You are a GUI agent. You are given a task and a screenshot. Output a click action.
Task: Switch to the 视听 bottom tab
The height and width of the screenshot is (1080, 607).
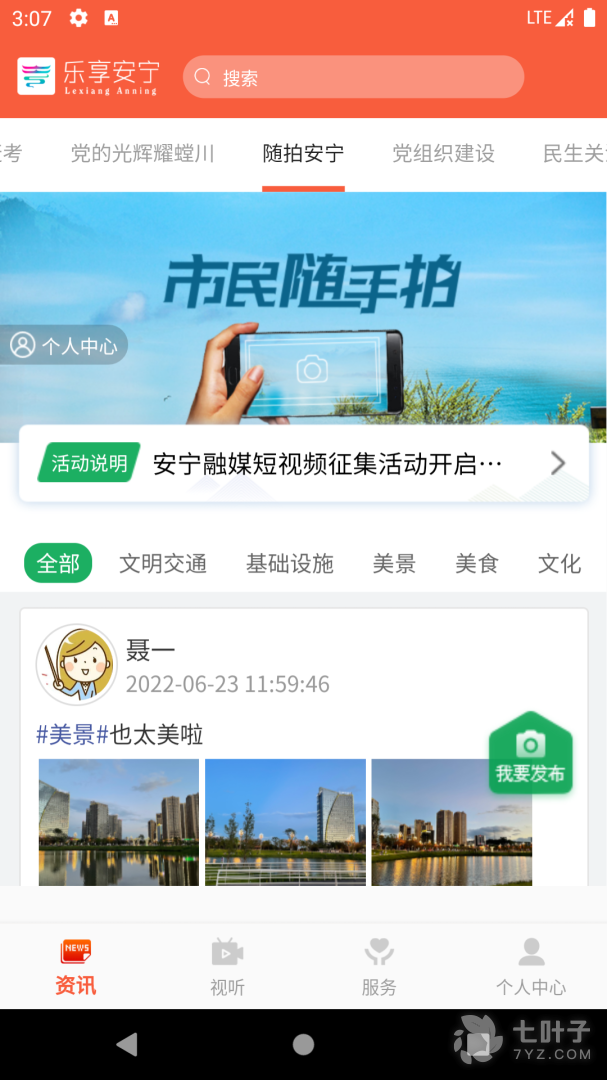pyautogui.click(x=227, y=966)
